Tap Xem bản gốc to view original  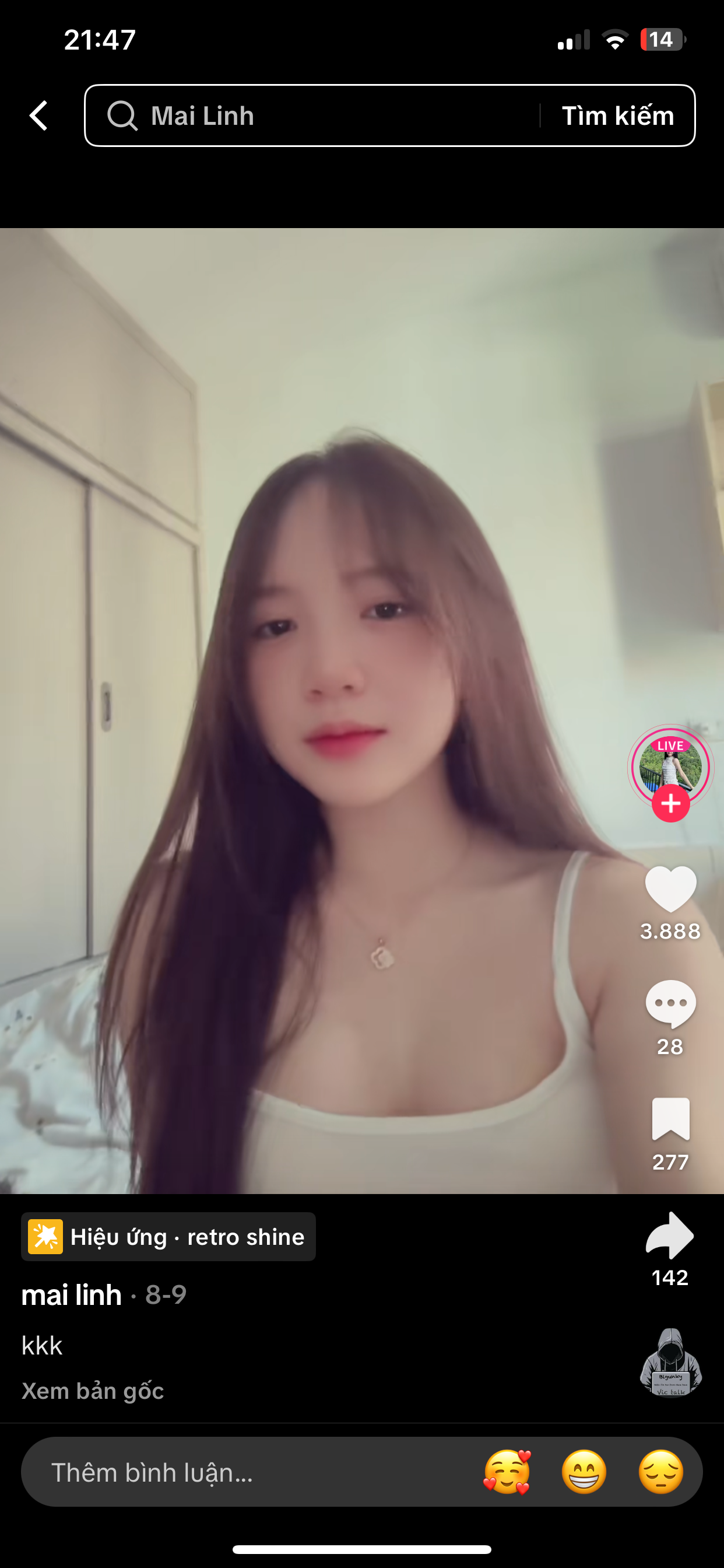[x=93, y=1391]
